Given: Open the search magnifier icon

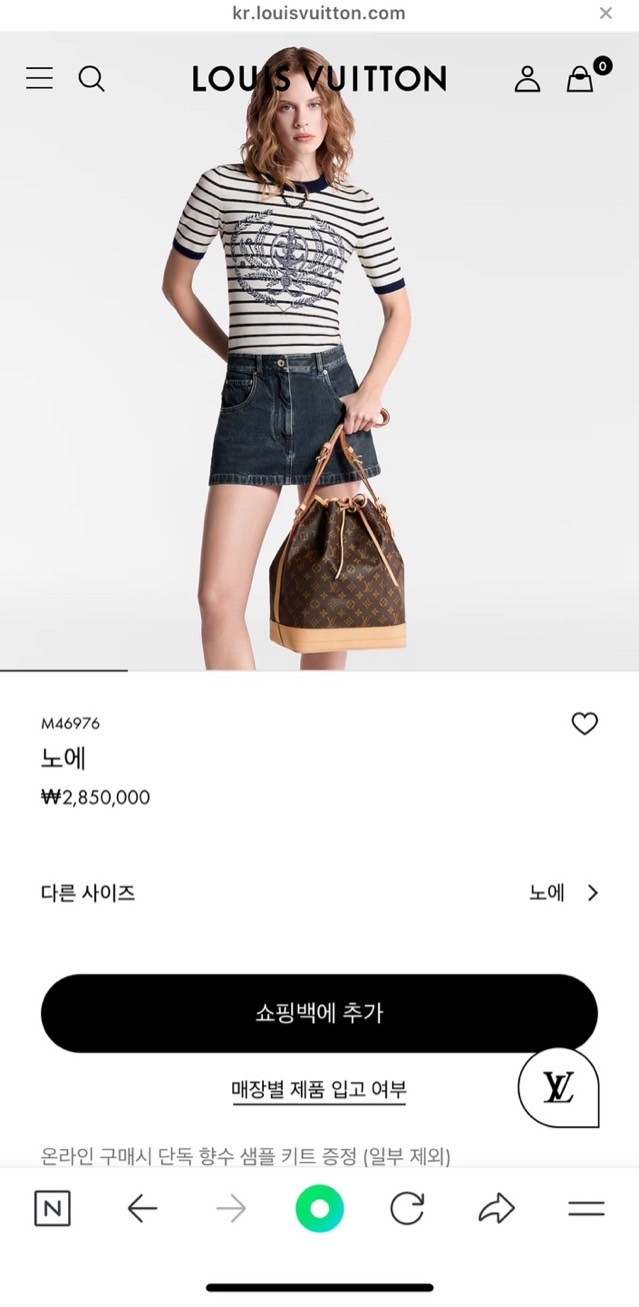Looking at the screenshot, I should tap(91, 78).
